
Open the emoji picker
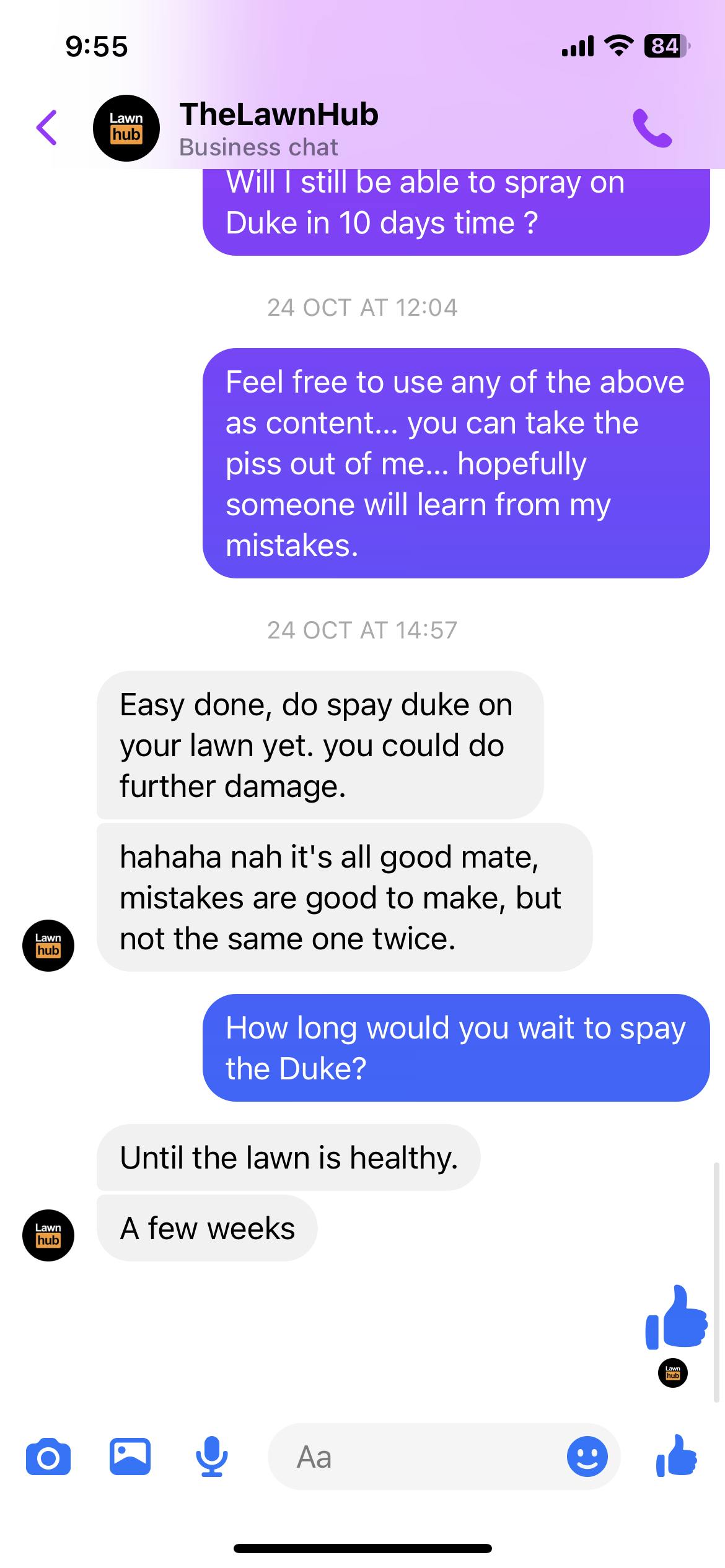click(587, 1457)
